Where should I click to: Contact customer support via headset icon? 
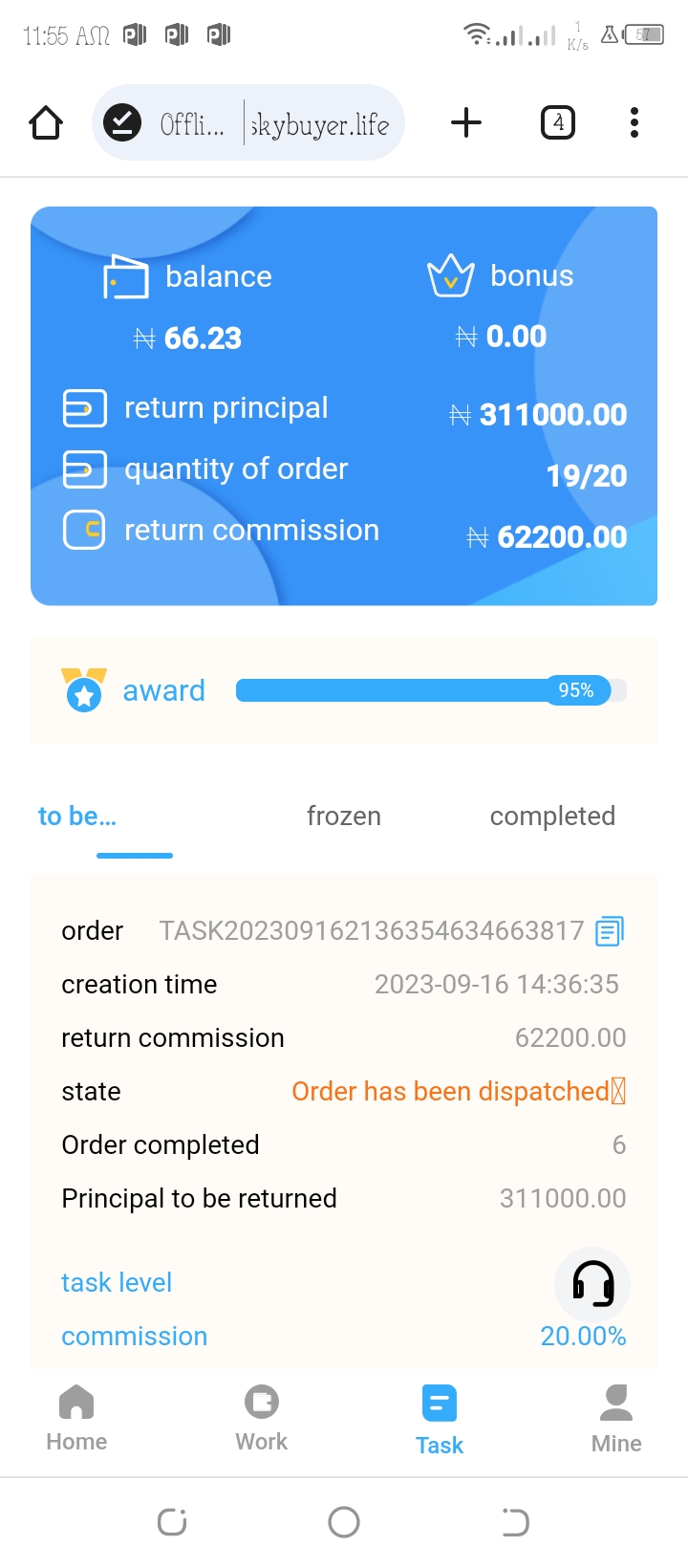coord(592,1283)
